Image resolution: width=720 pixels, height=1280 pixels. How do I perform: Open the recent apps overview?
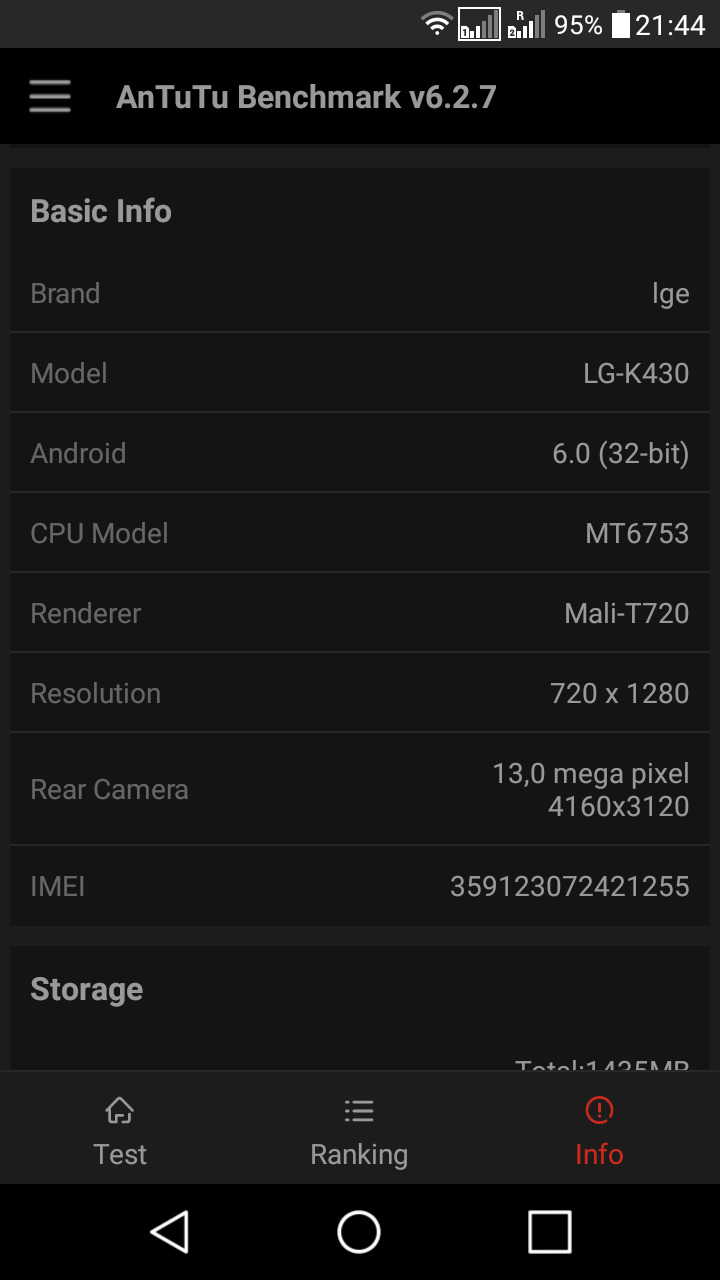pos(549,1232)
